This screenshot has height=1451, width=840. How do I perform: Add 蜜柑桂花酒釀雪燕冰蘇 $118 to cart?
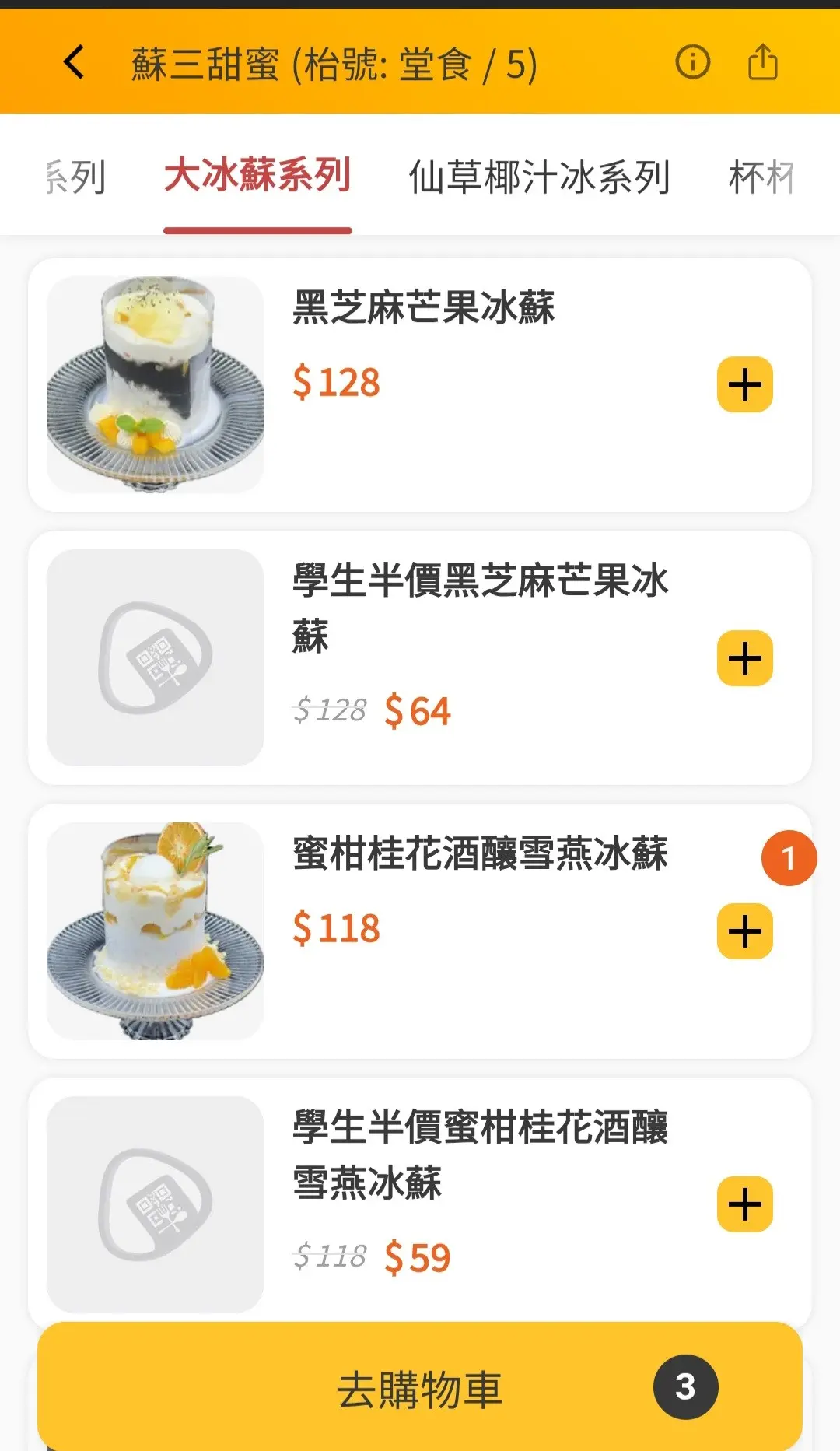[744, 931]
